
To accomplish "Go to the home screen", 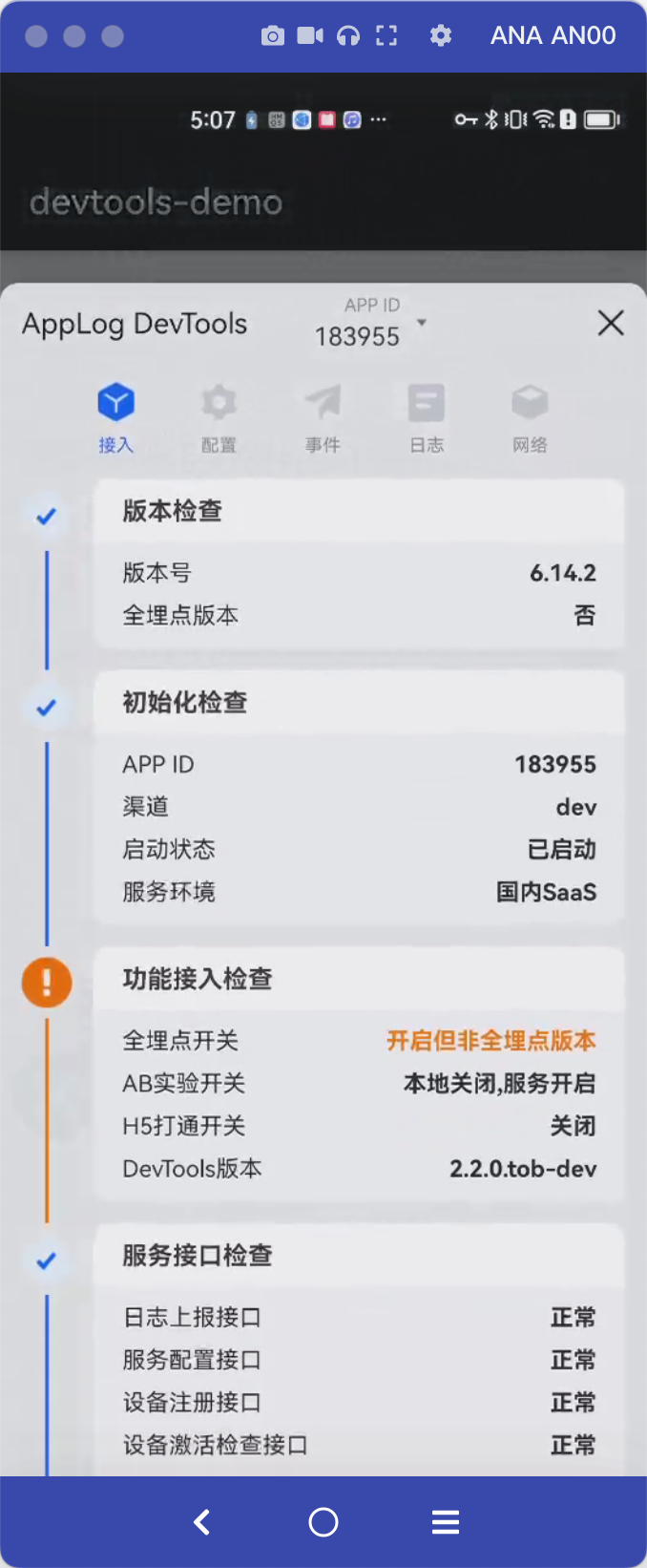I will point(323,1521).
